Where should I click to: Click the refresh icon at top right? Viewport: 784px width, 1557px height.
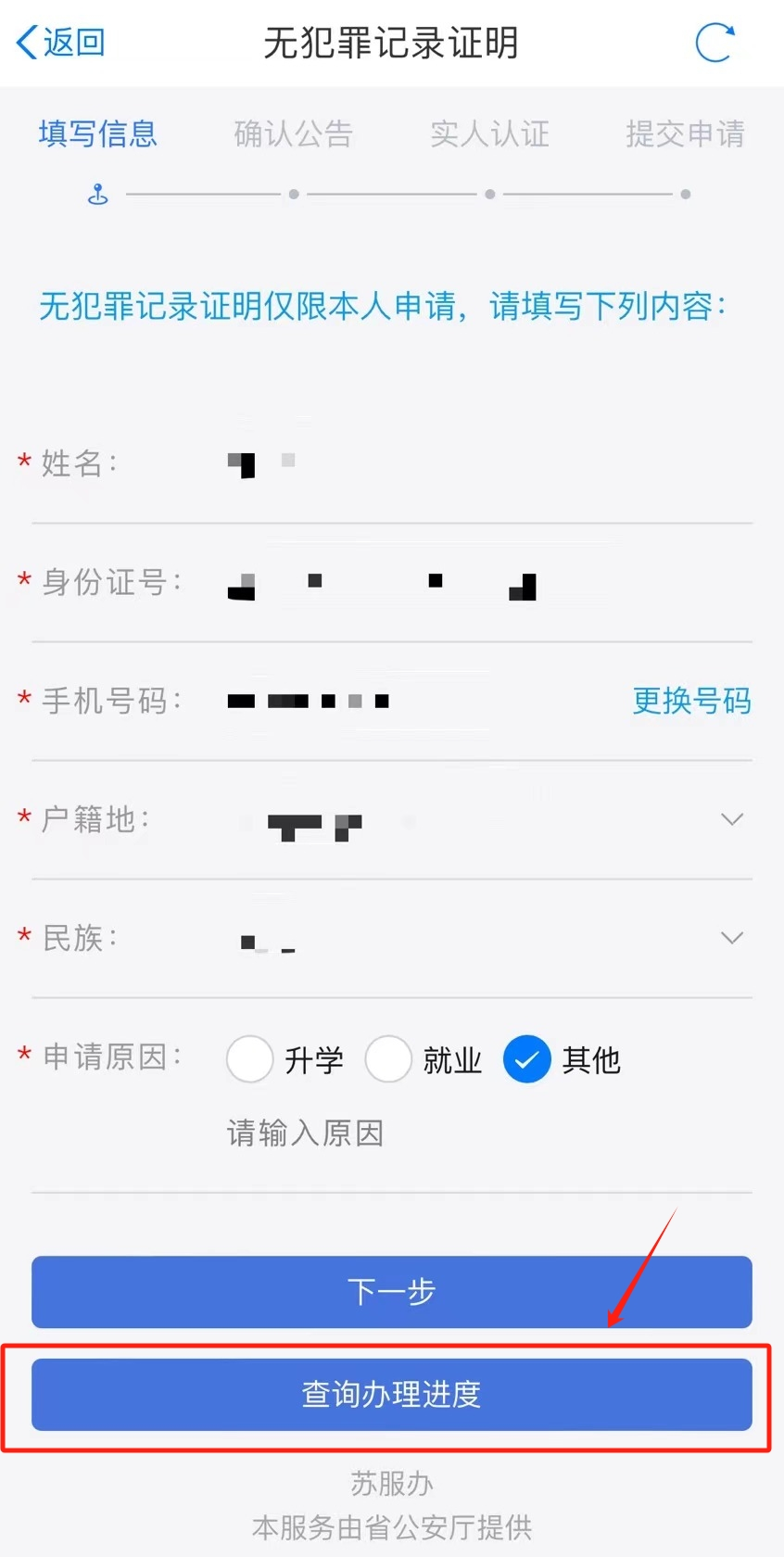[x=713, y=43]
